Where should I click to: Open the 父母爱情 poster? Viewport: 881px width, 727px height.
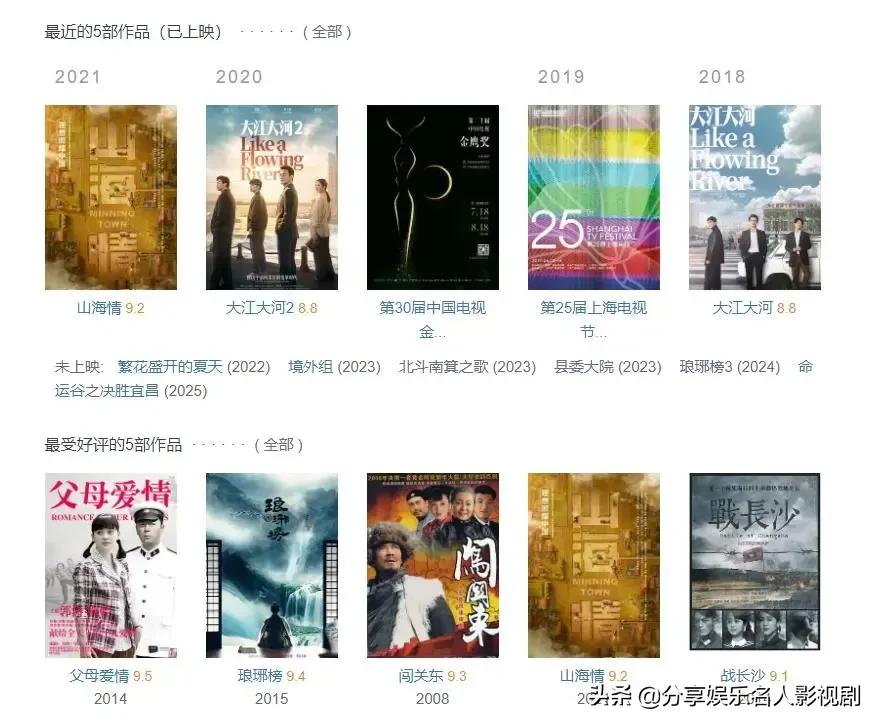click(x=111, y=565)
